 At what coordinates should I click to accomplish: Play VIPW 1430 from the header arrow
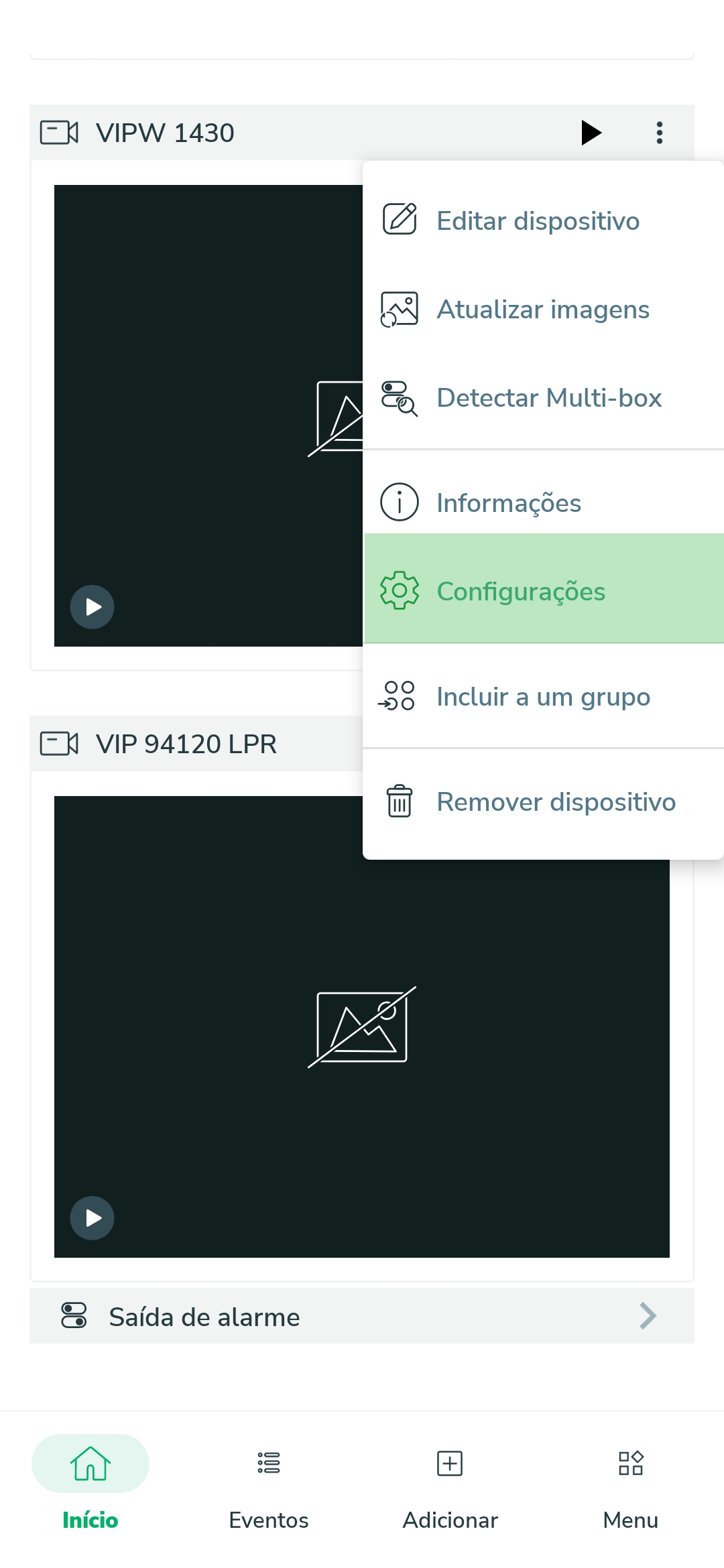[591, 133]
